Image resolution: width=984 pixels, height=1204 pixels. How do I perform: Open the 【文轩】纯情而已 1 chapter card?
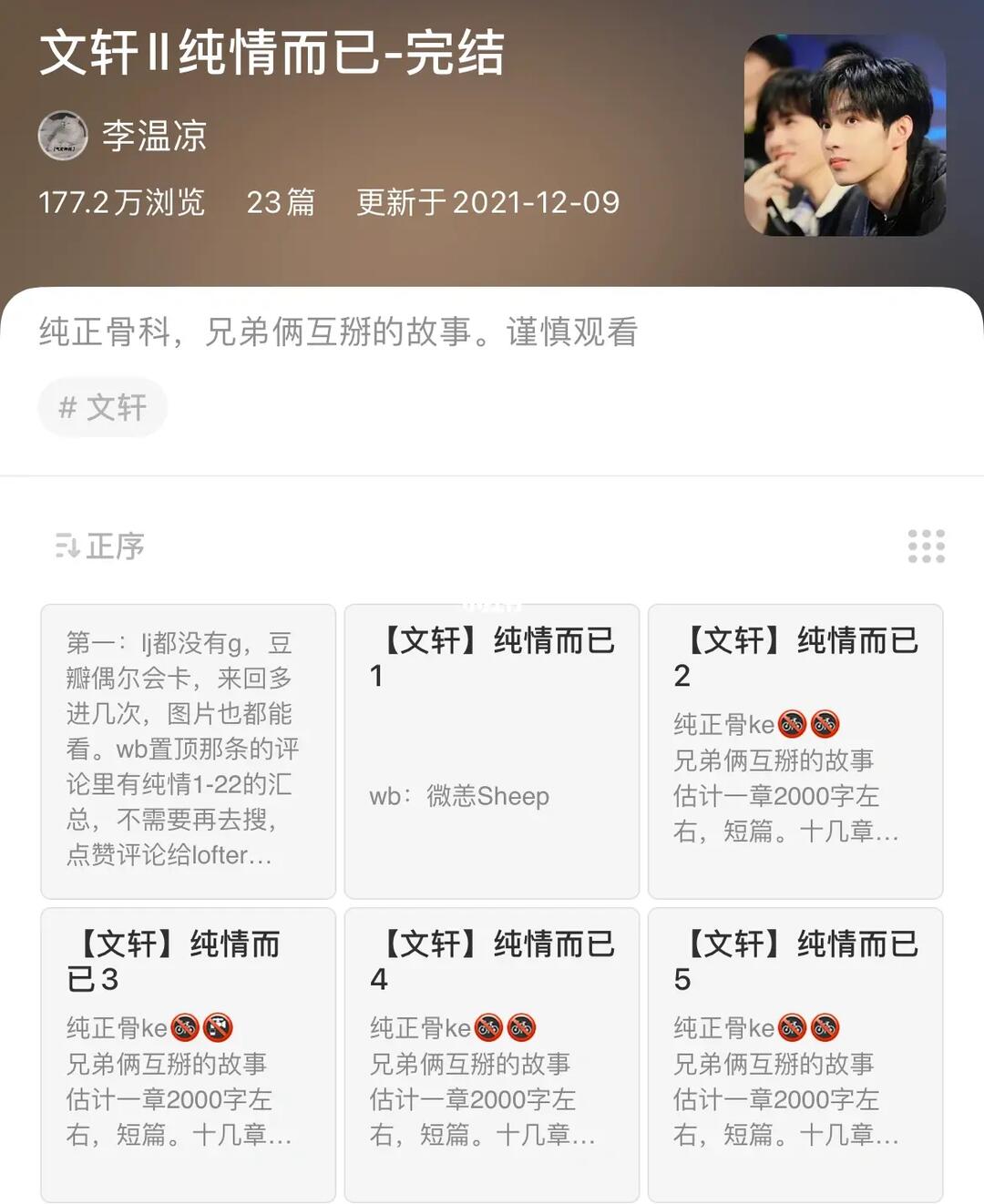point(491,750)
